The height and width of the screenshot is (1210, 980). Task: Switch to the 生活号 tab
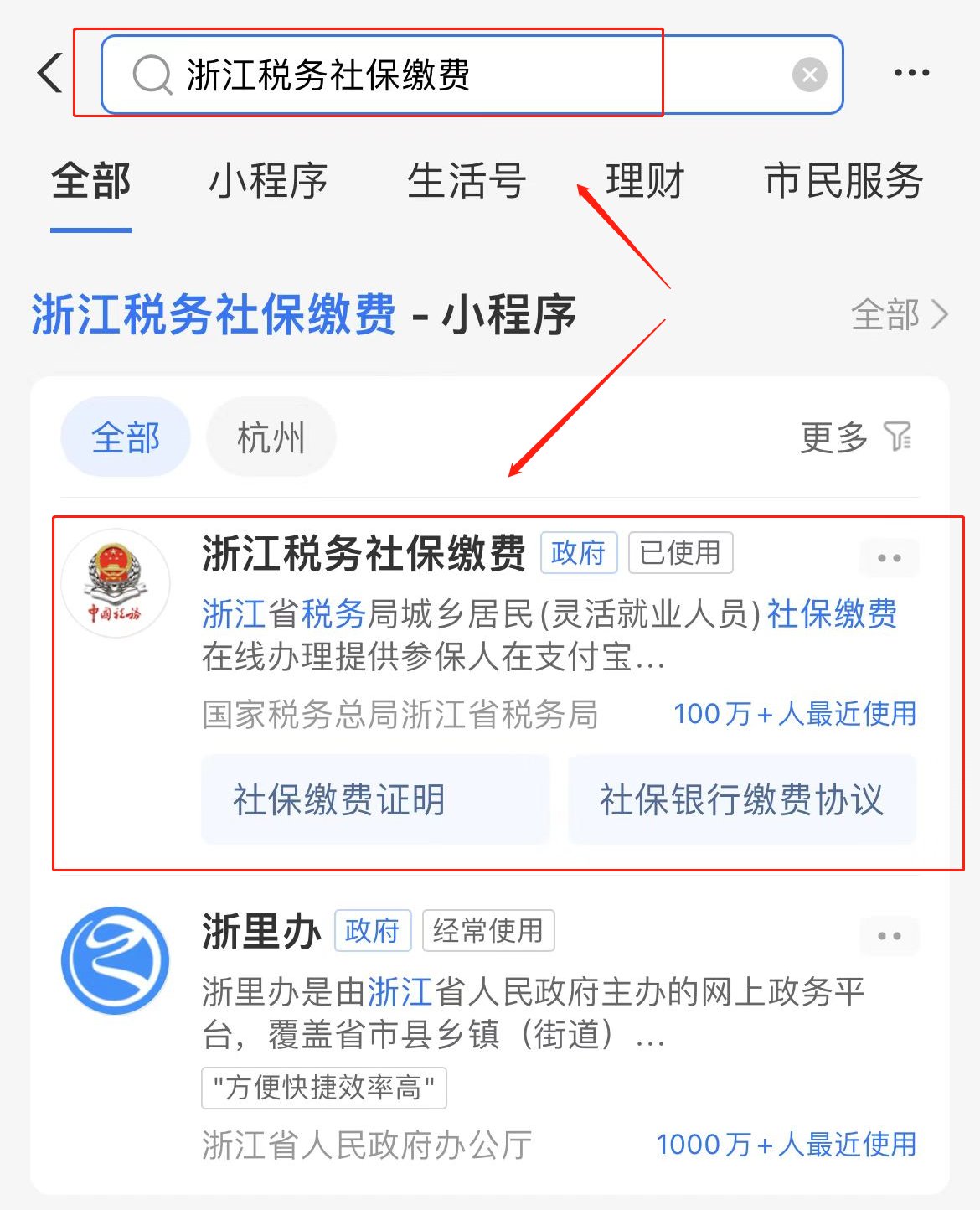tap(466, 182)
